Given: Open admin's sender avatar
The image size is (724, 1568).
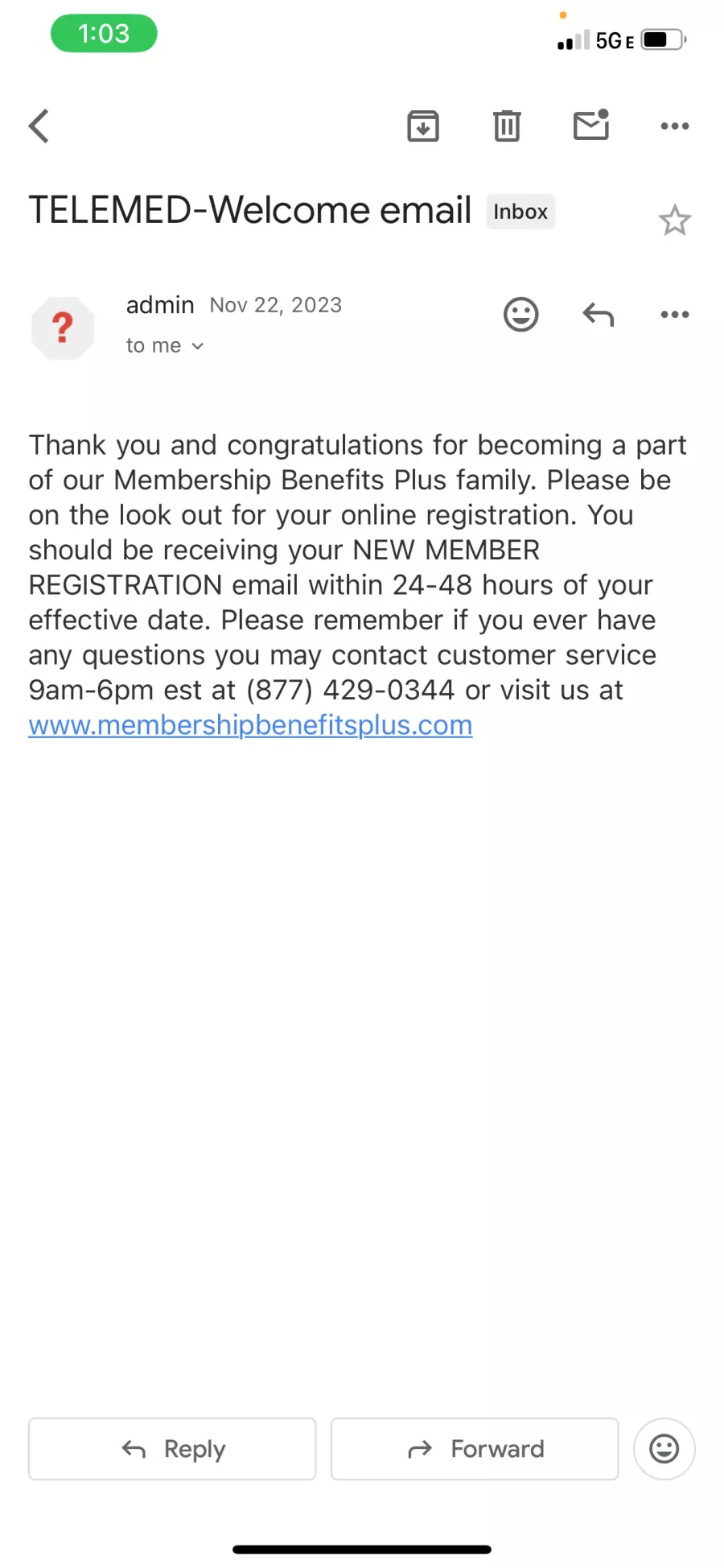Looking at the screenshot, I should tap(63, 328).
